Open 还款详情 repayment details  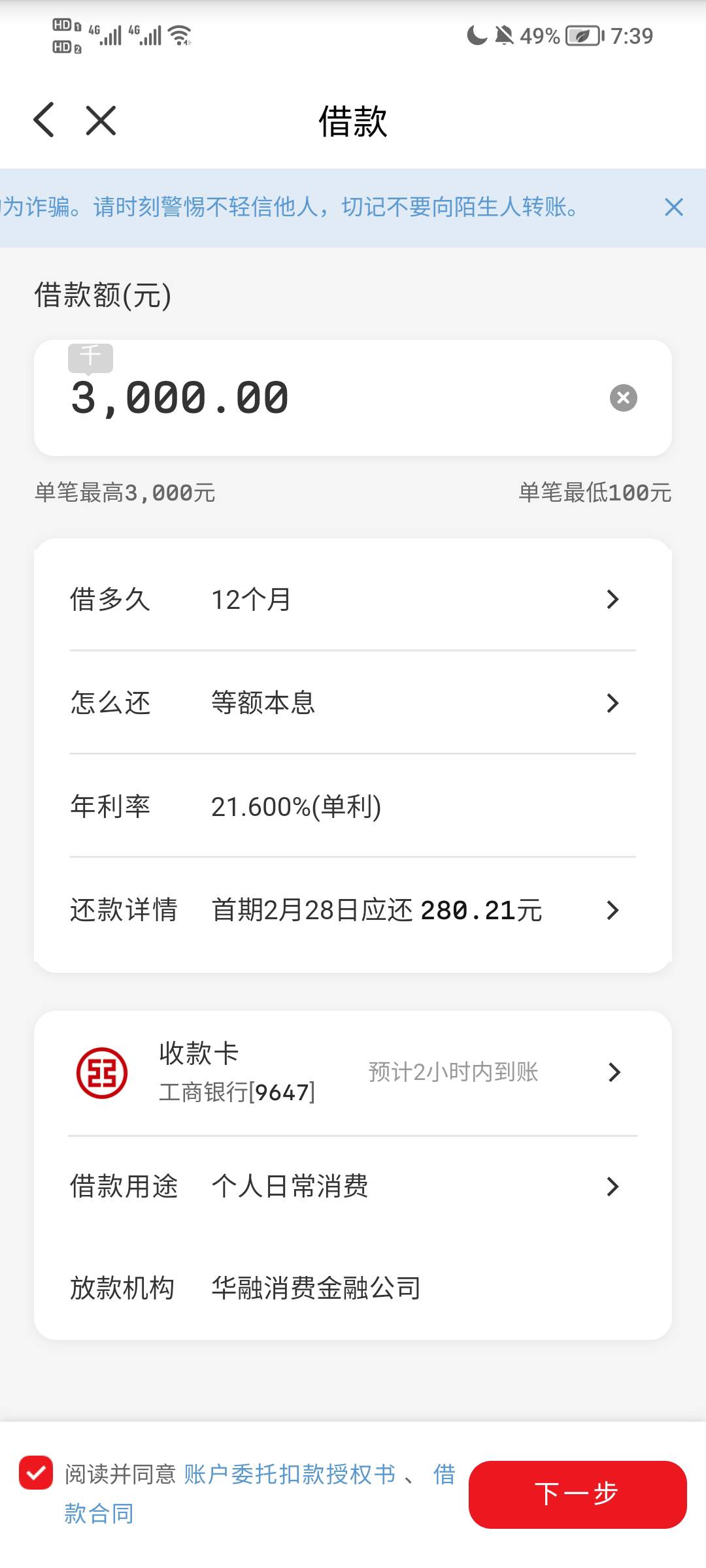pos(353,910)
